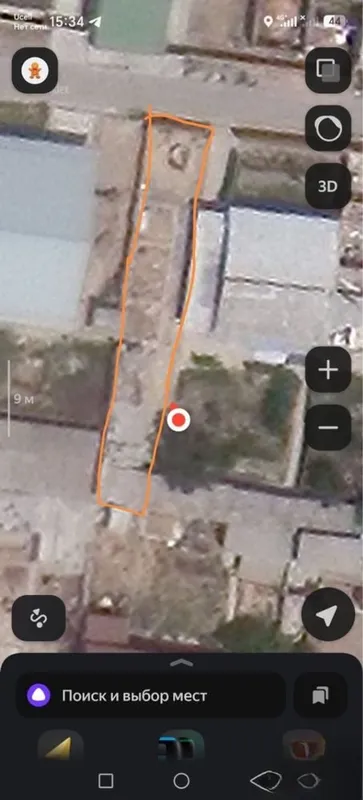This screenshot has width=363, height=800.
Task: Open the profile avatar button
Action: pos(35,70)
